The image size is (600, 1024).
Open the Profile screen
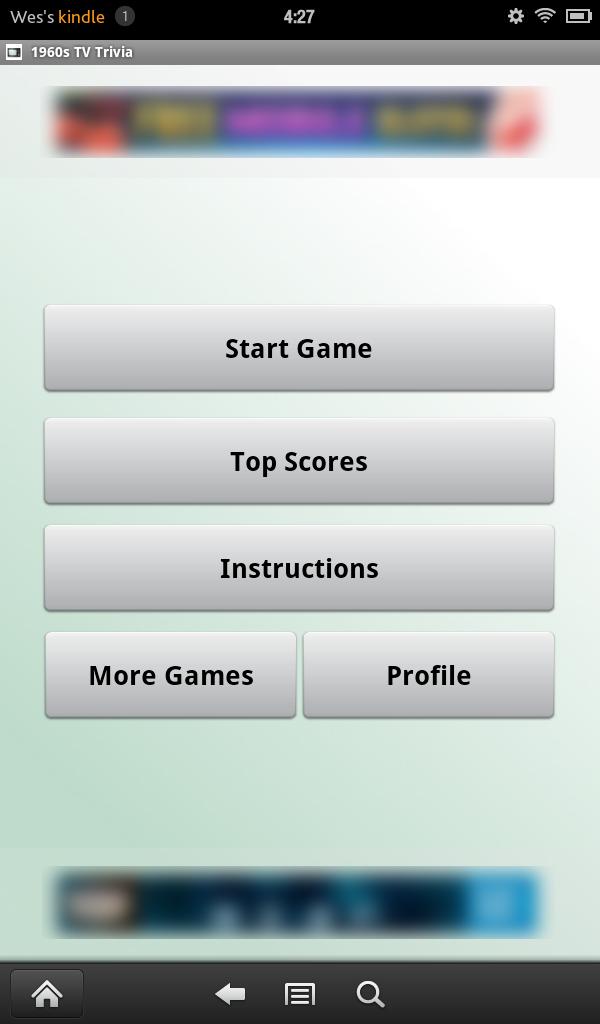(x=429, y=675)
